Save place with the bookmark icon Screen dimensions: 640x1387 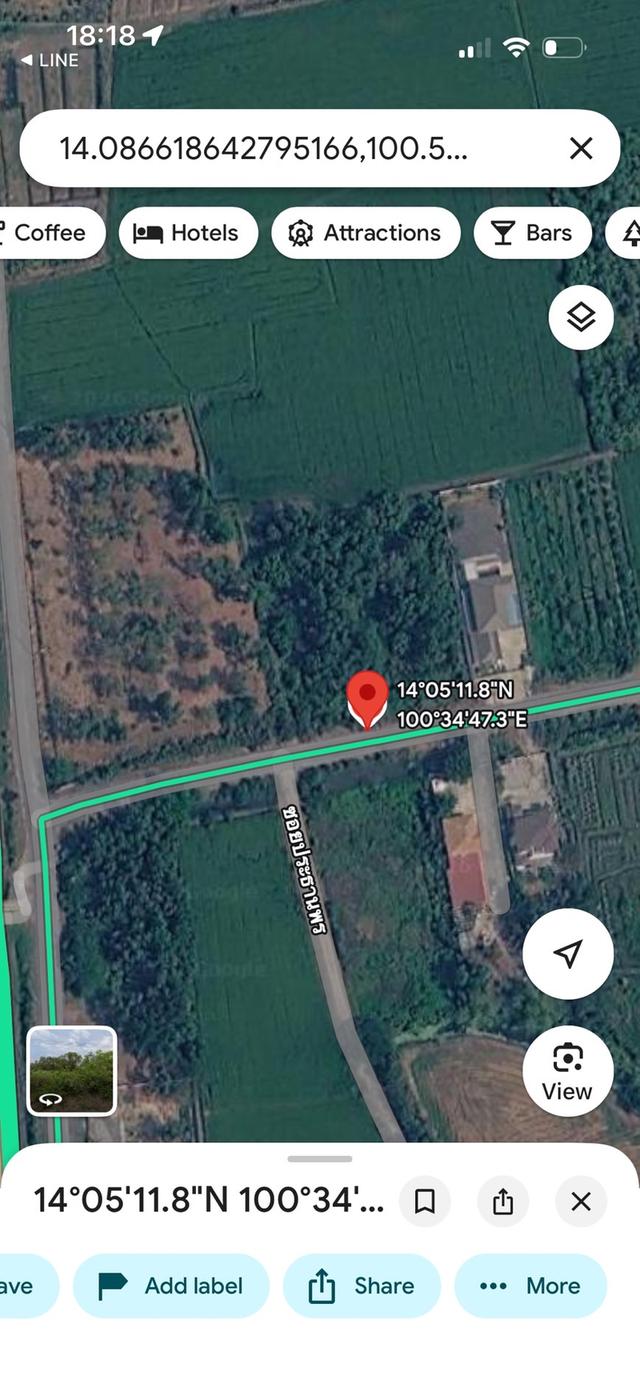click(425, 1201)
